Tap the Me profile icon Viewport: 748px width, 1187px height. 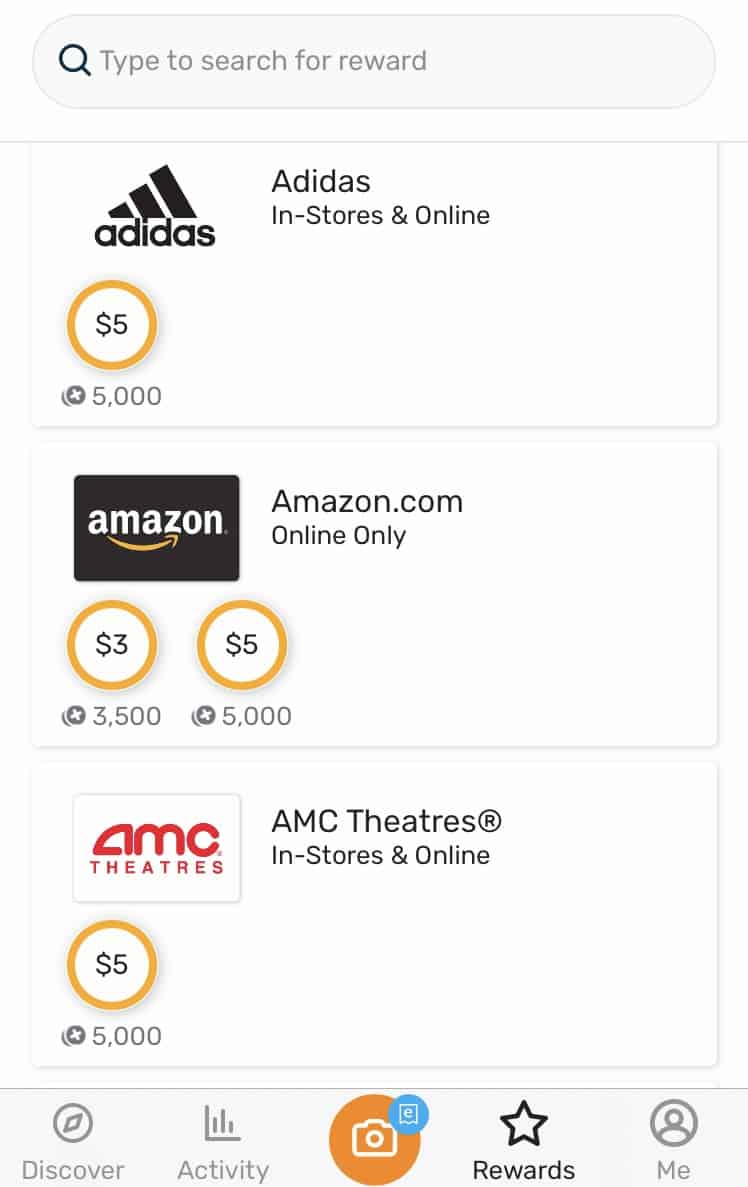click(673, 1125)
